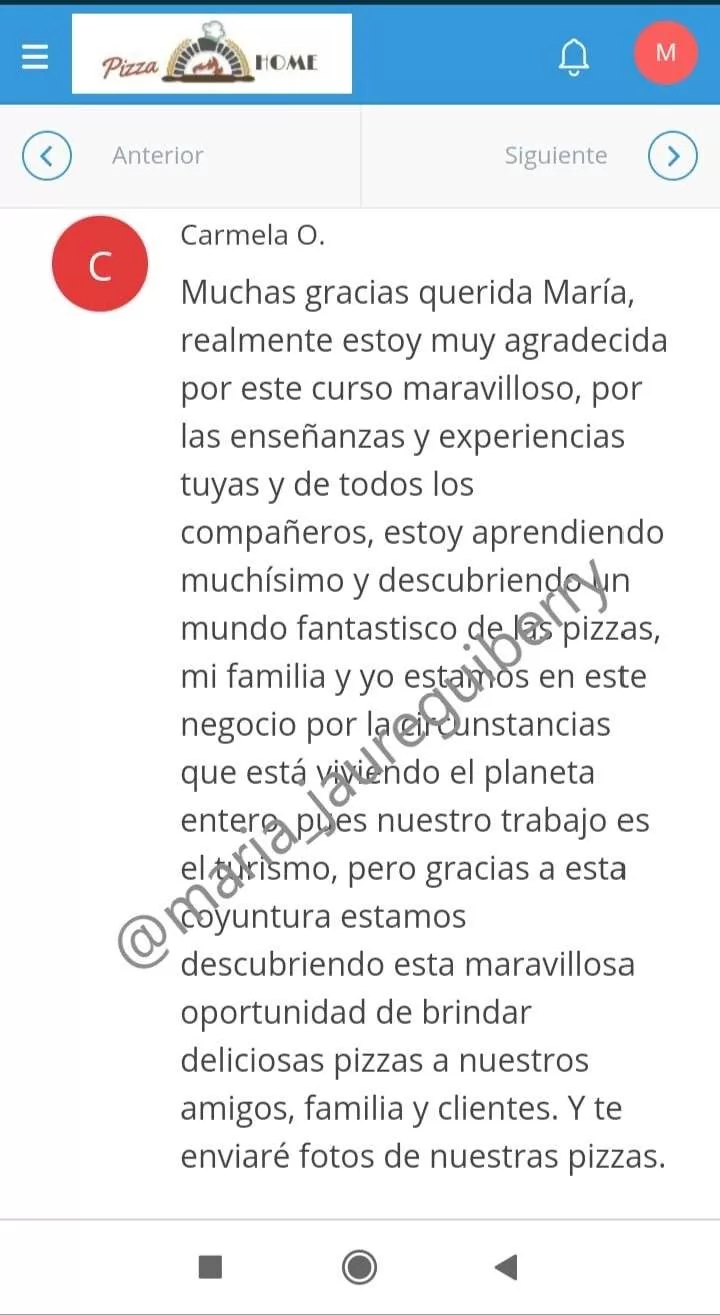Expand the next comment with the right chevron
720x1315 pixels.
click(x=674, y=155)
